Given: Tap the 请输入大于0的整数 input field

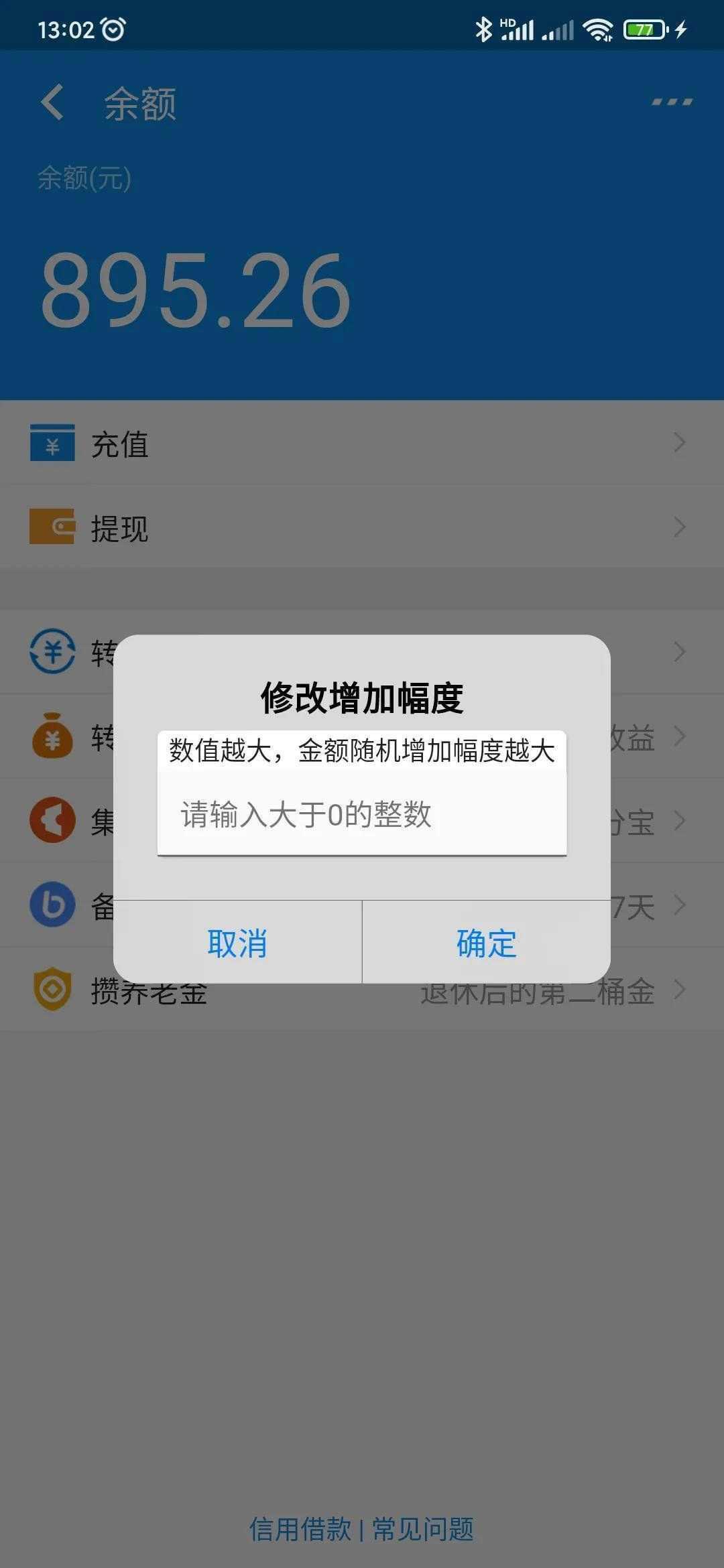Looking at the screenshot, I should pos(362,815).
